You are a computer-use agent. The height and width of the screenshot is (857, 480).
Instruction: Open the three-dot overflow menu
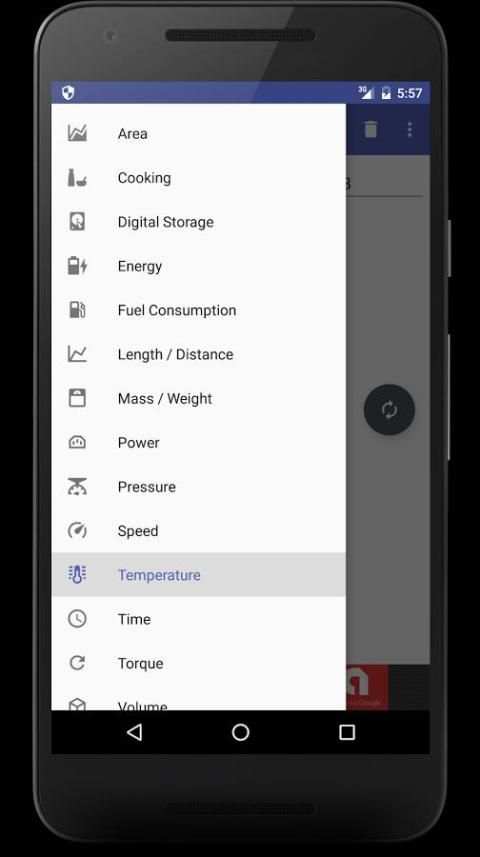pos(409,130)
